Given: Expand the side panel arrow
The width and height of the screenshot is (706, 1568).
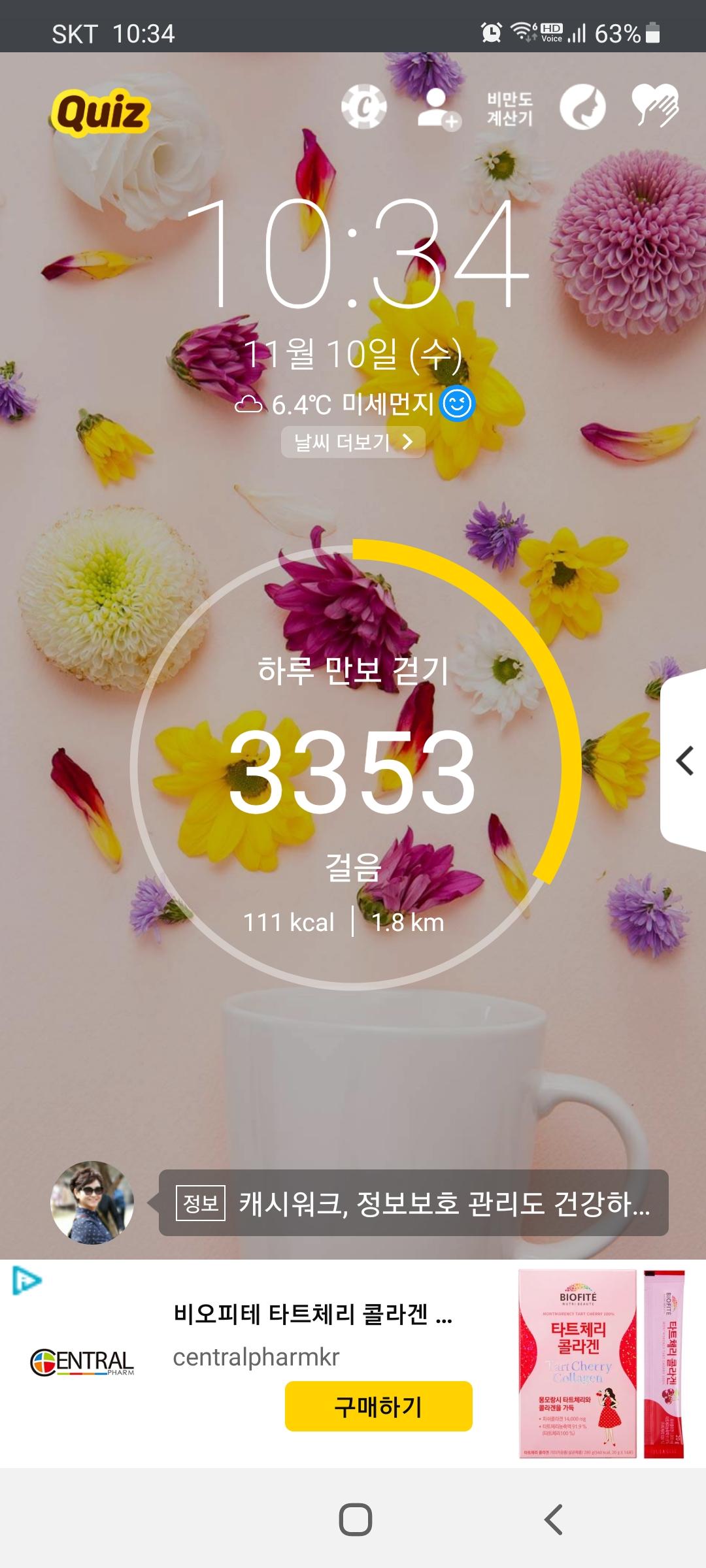Looking at the screenshot, I should [684, 761].
